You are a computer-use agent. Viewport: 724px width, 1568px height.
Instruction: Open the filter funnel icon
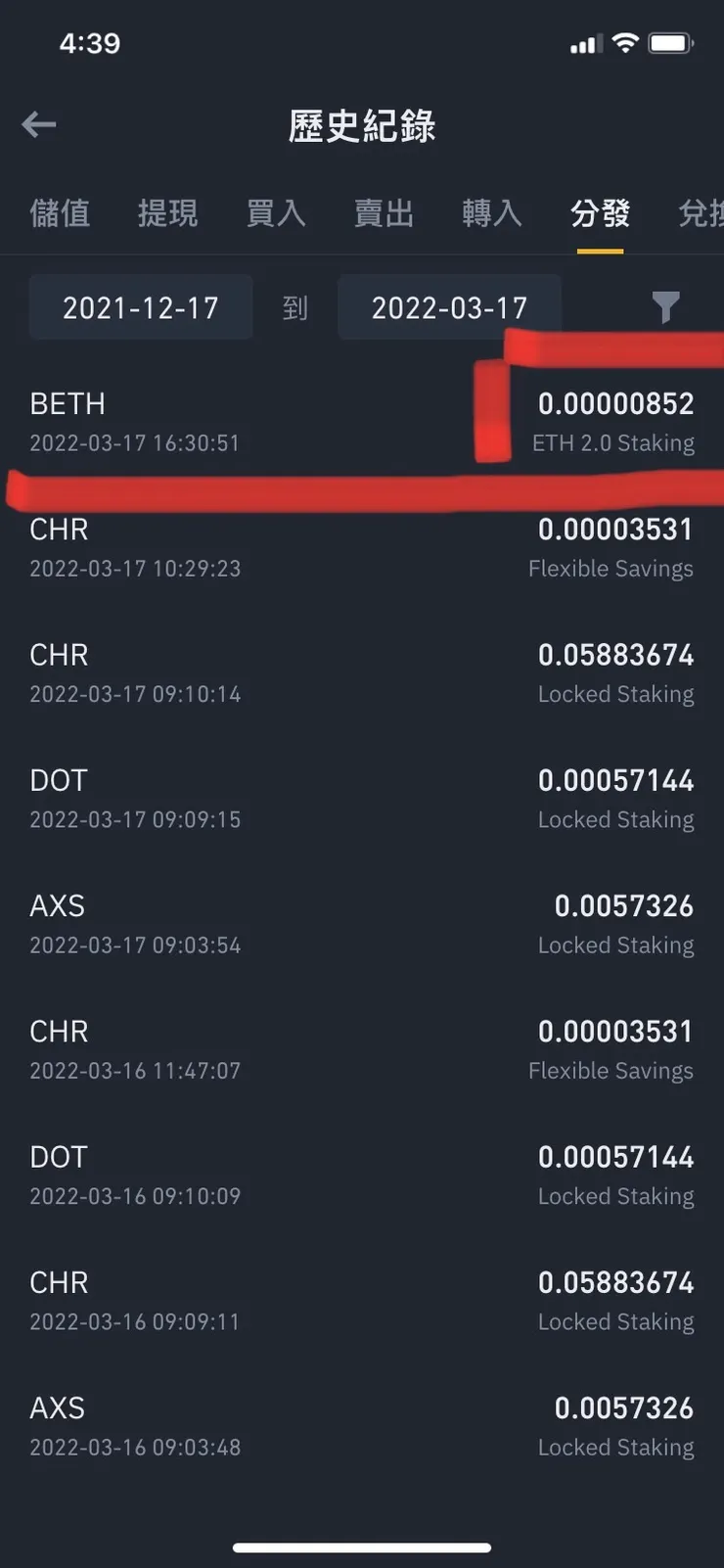pyautogui.click(x=665, y=307)
